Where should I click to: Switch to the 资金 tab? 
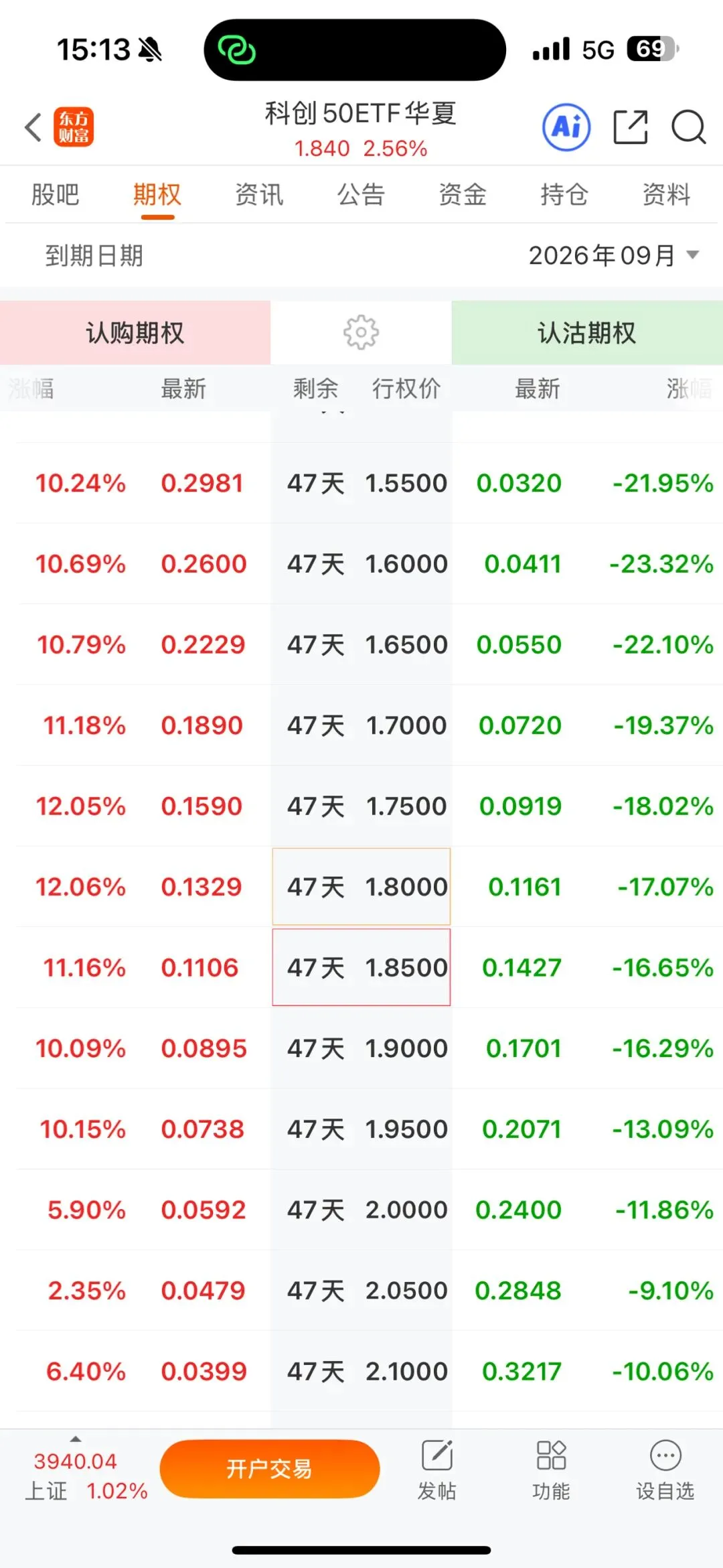(463, 195)
